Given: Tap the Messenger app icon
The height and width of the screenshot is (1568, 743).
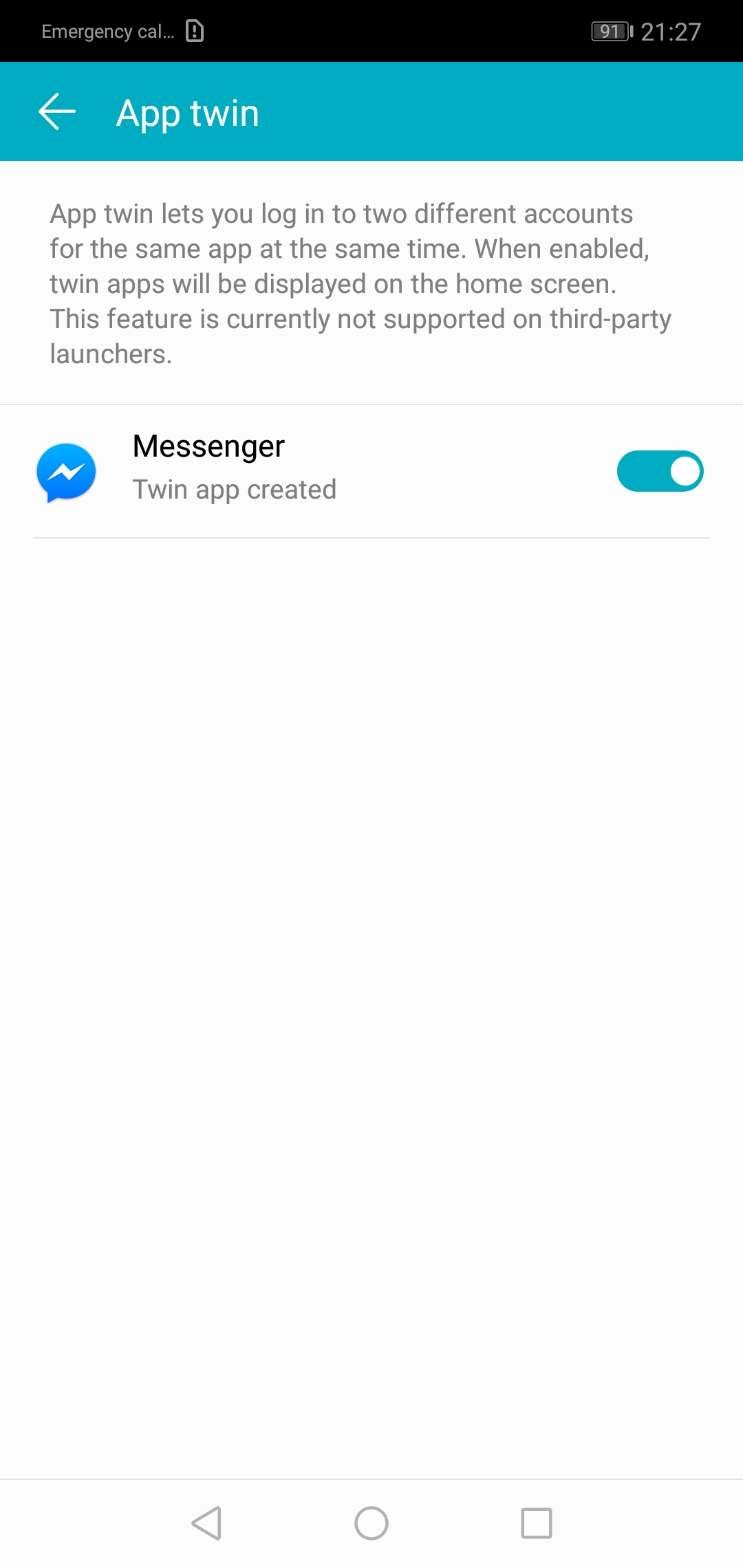Looking at the screenshot, I should [67, 472].
